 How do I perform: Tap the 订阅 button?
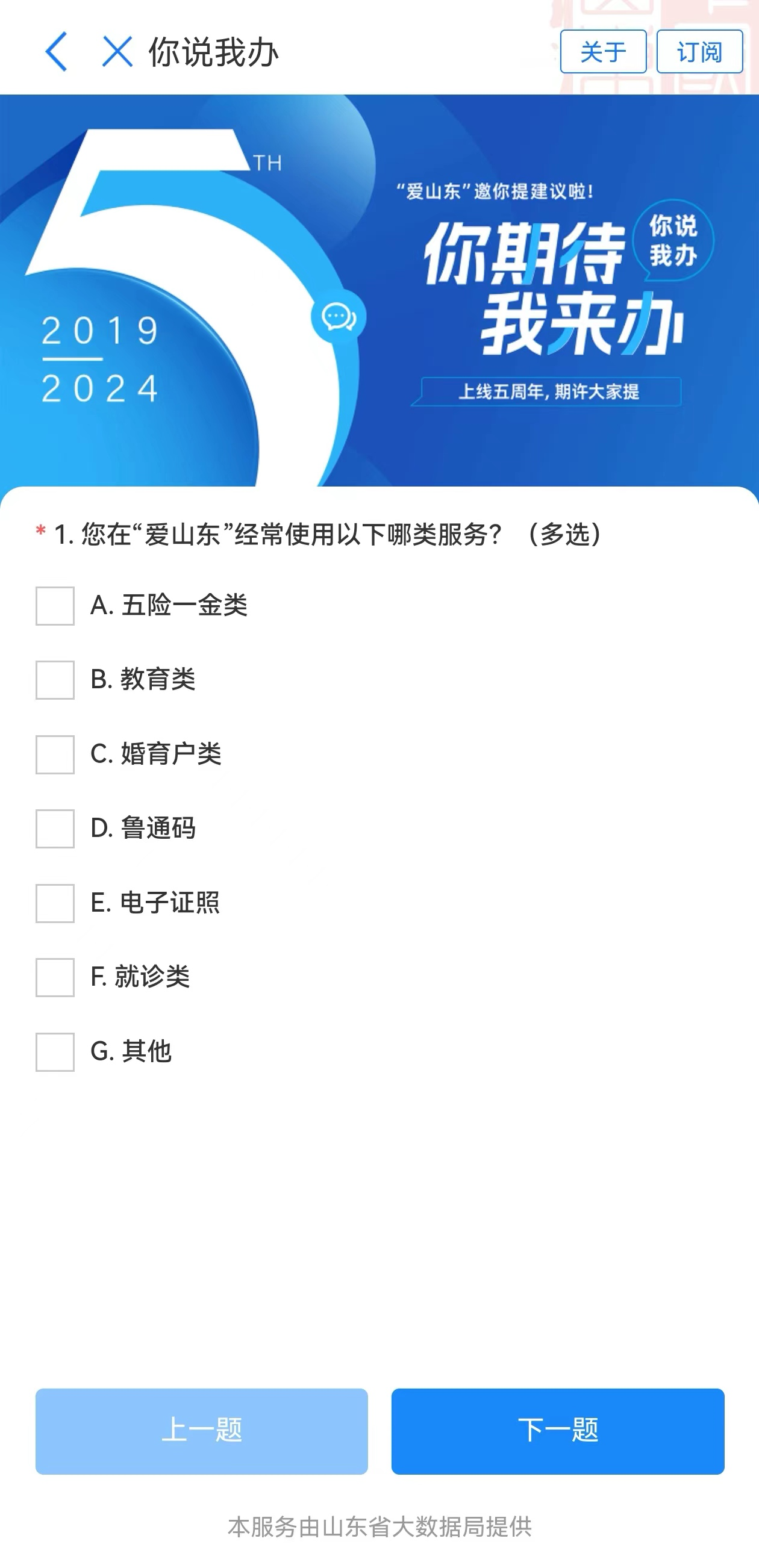[699, 52]
